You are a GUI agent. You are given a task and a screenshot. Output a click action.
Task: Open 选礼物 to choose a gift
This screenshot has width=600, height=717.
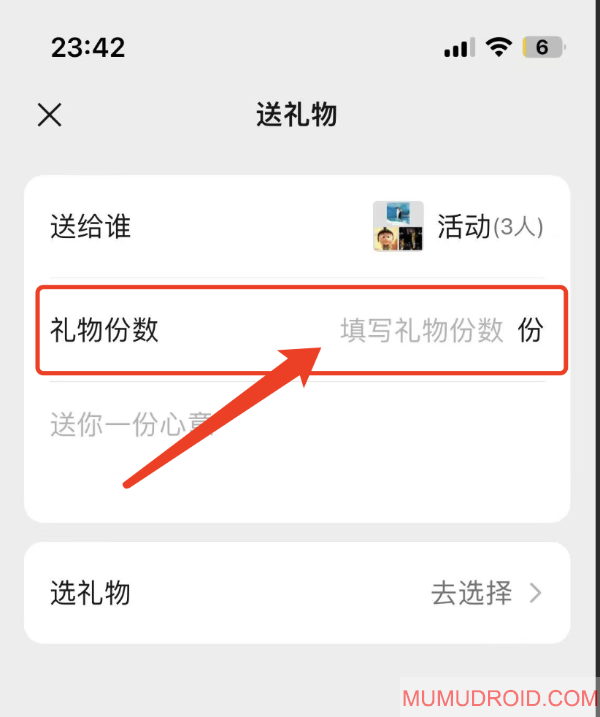click(x=296, y=593)
